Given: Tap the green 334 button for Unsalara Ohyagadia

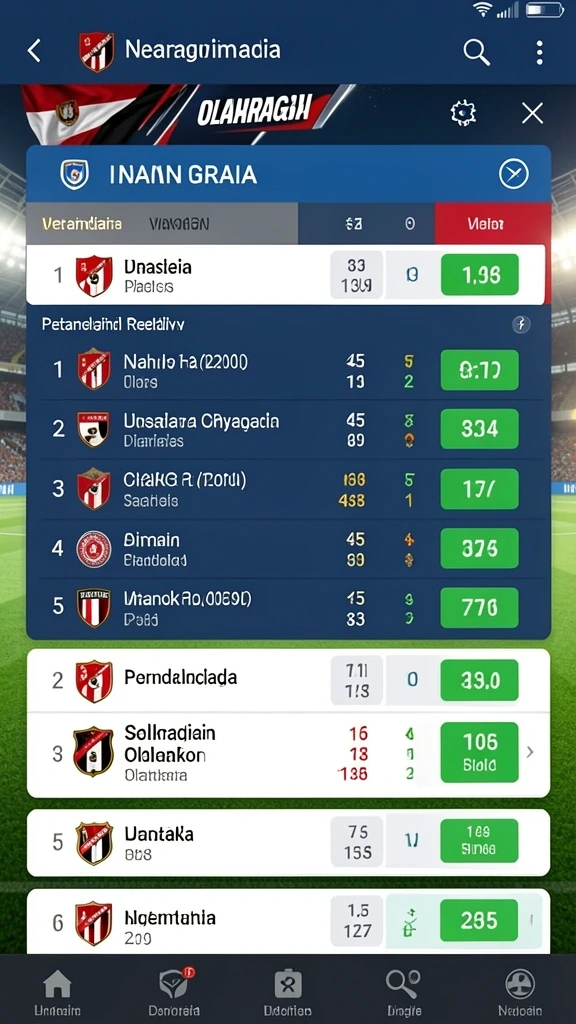Looking at the screenshot, I should coord(480,429).
